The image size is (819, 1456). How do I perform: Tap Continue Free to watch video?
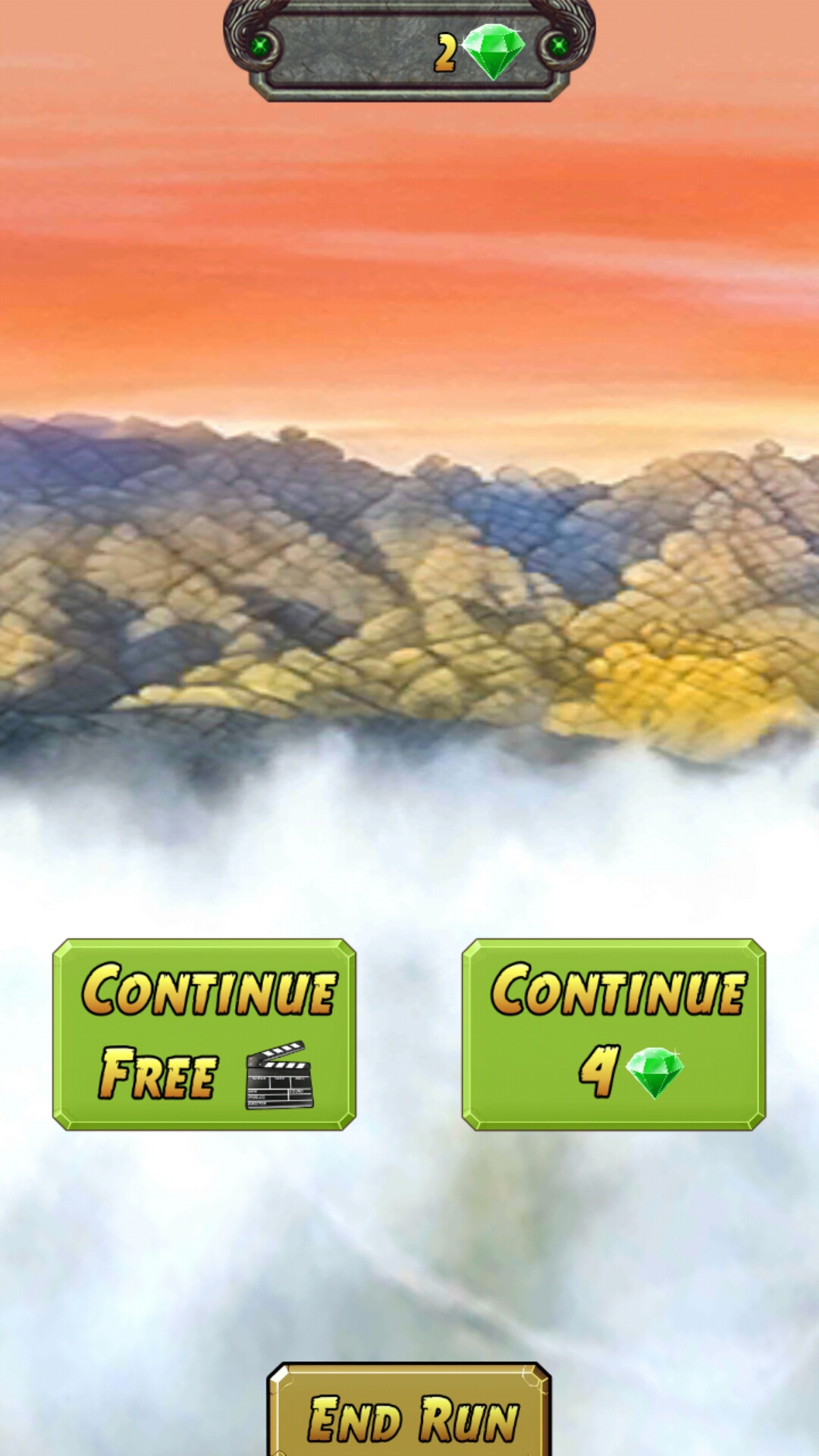click(204, 1034)
